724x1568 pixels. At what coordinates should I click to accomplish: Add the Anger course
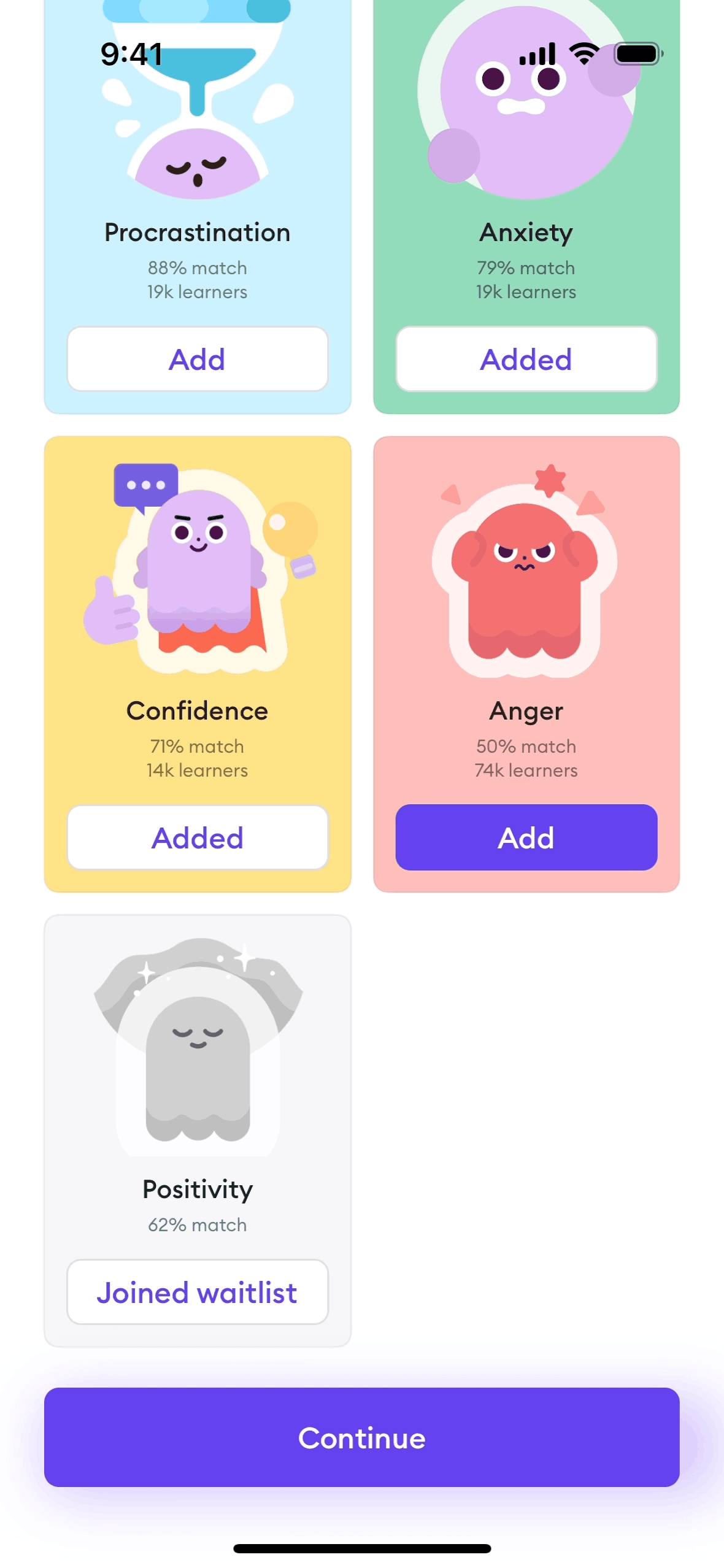(526, 837)
